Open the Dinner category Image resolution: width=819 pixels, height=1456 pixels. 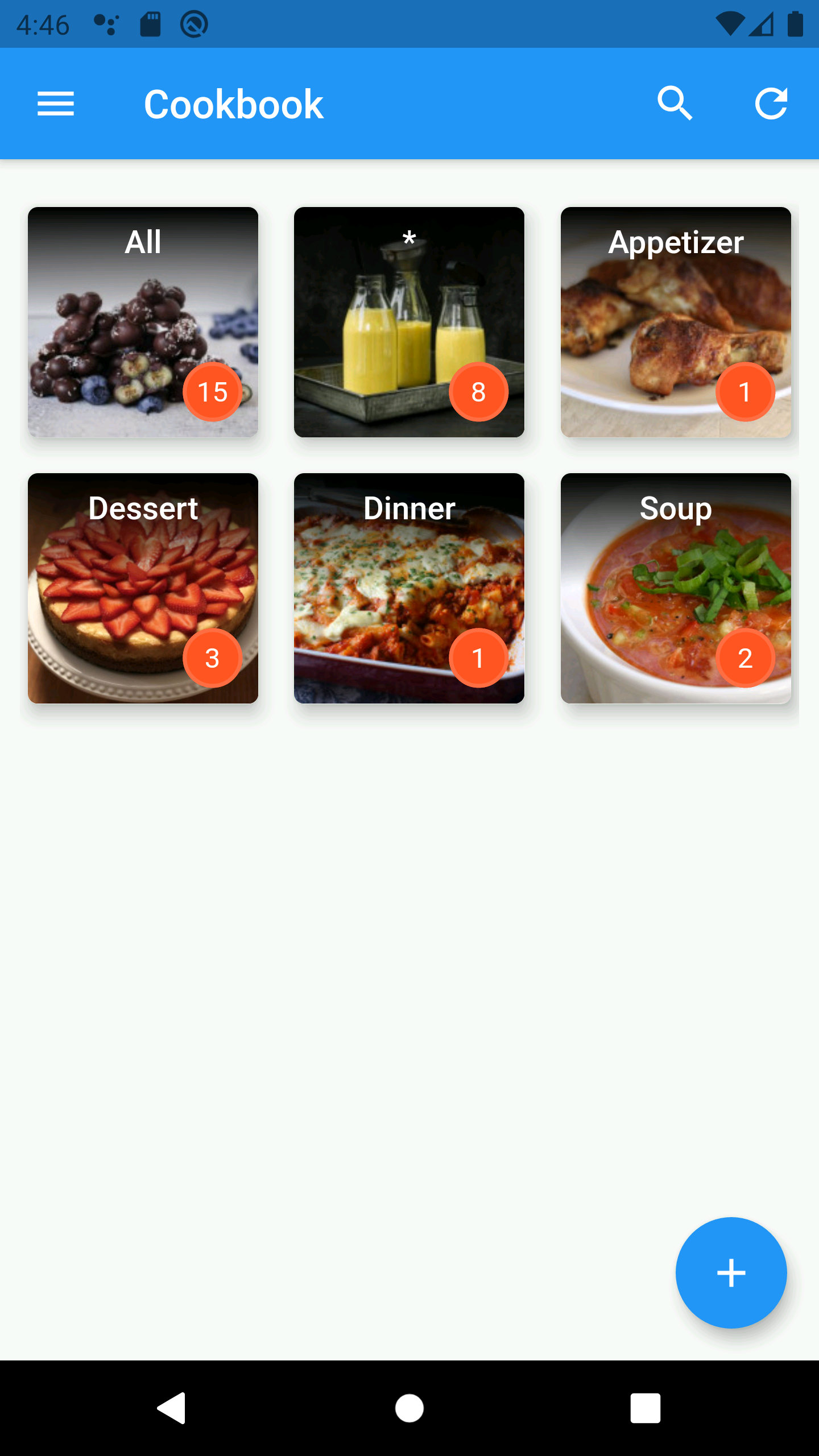[409, 588]
